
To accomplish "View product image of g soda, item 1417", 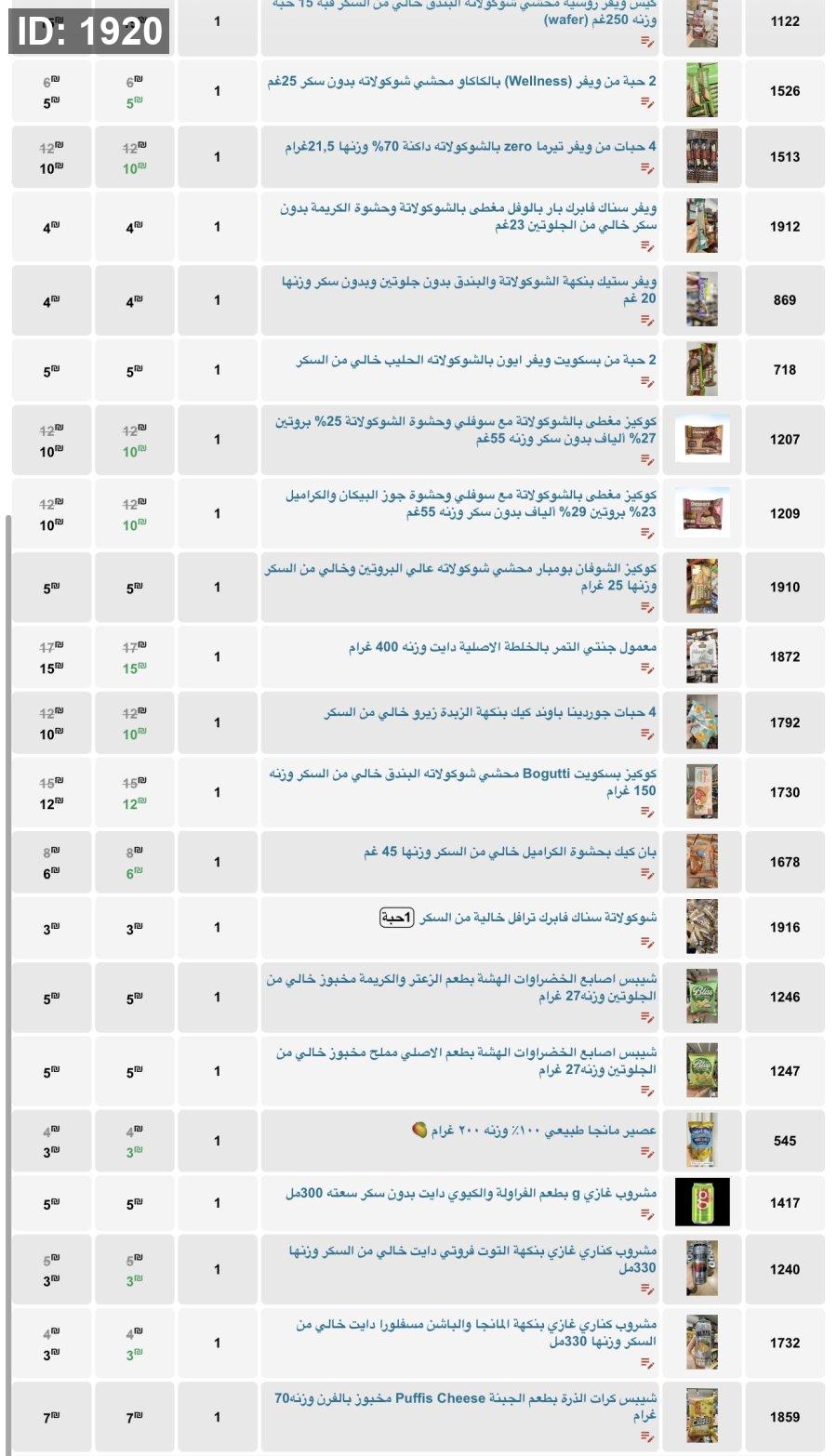I will [x=702, y=1202].
